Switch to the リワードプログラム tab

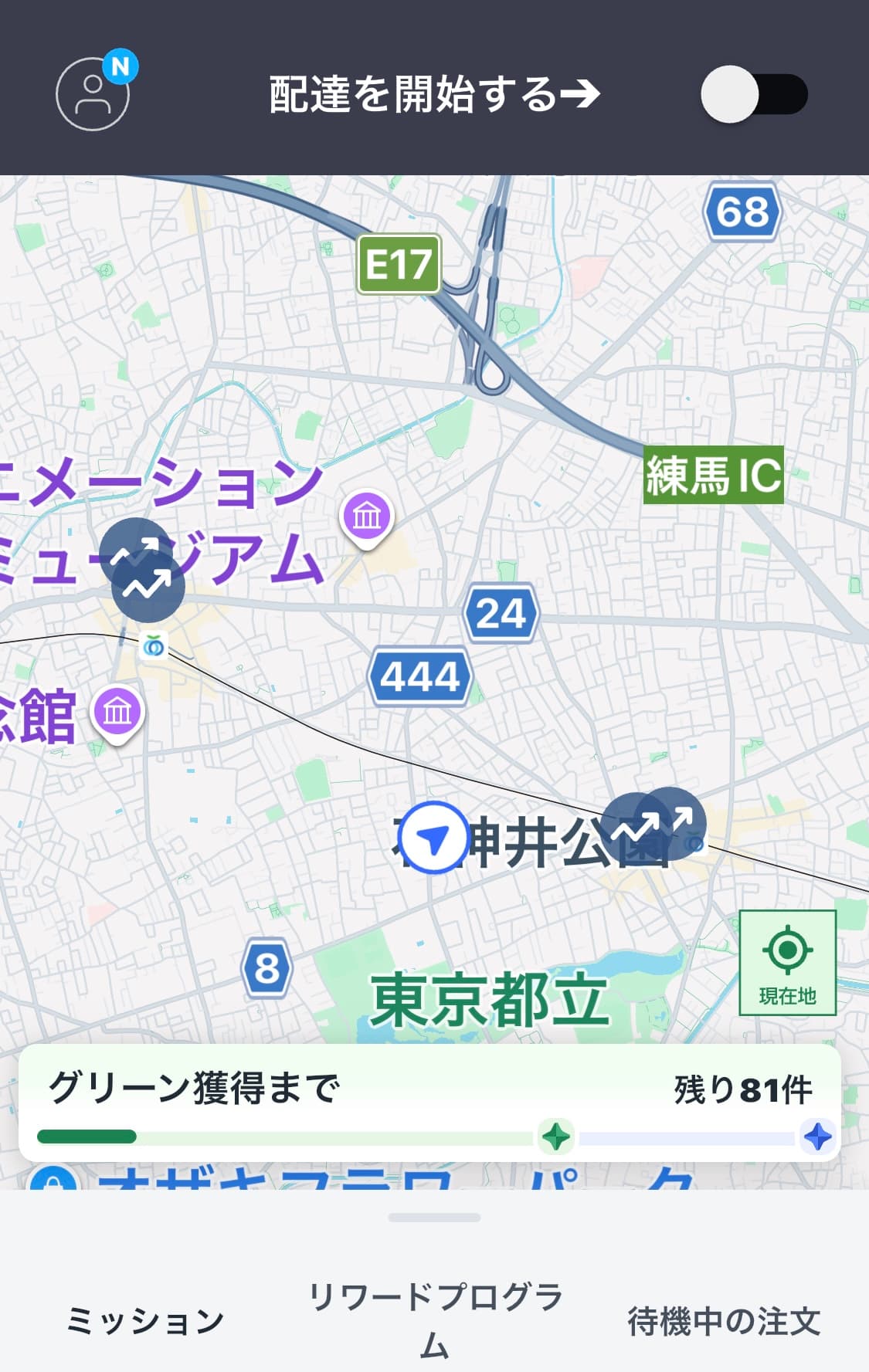coord(434,1320)
